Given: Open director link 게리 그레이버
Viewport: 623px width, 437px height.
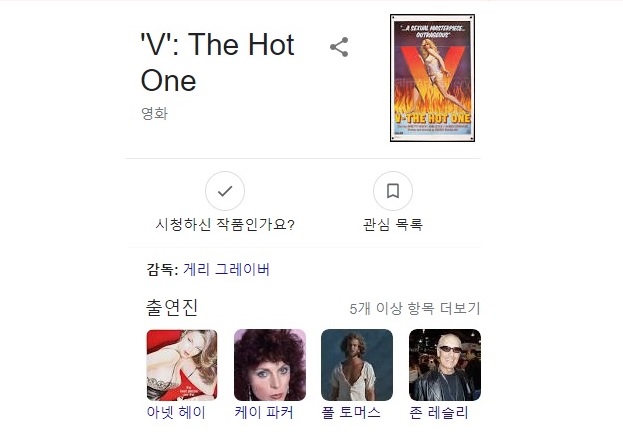Looking at the screenshot, I should point(226,270).
